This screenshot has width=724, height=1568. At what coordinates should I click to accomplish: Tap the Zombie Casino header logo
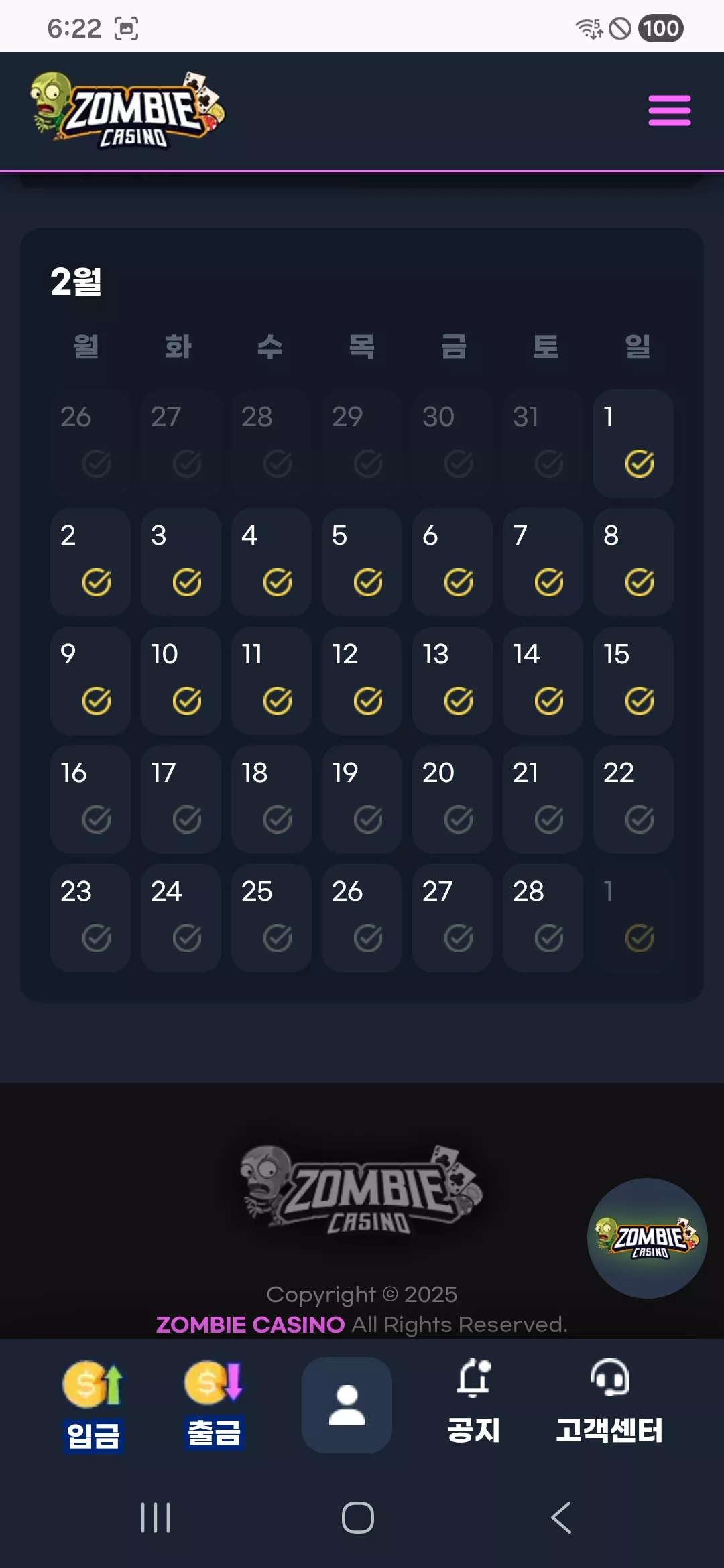pos(127,111)
